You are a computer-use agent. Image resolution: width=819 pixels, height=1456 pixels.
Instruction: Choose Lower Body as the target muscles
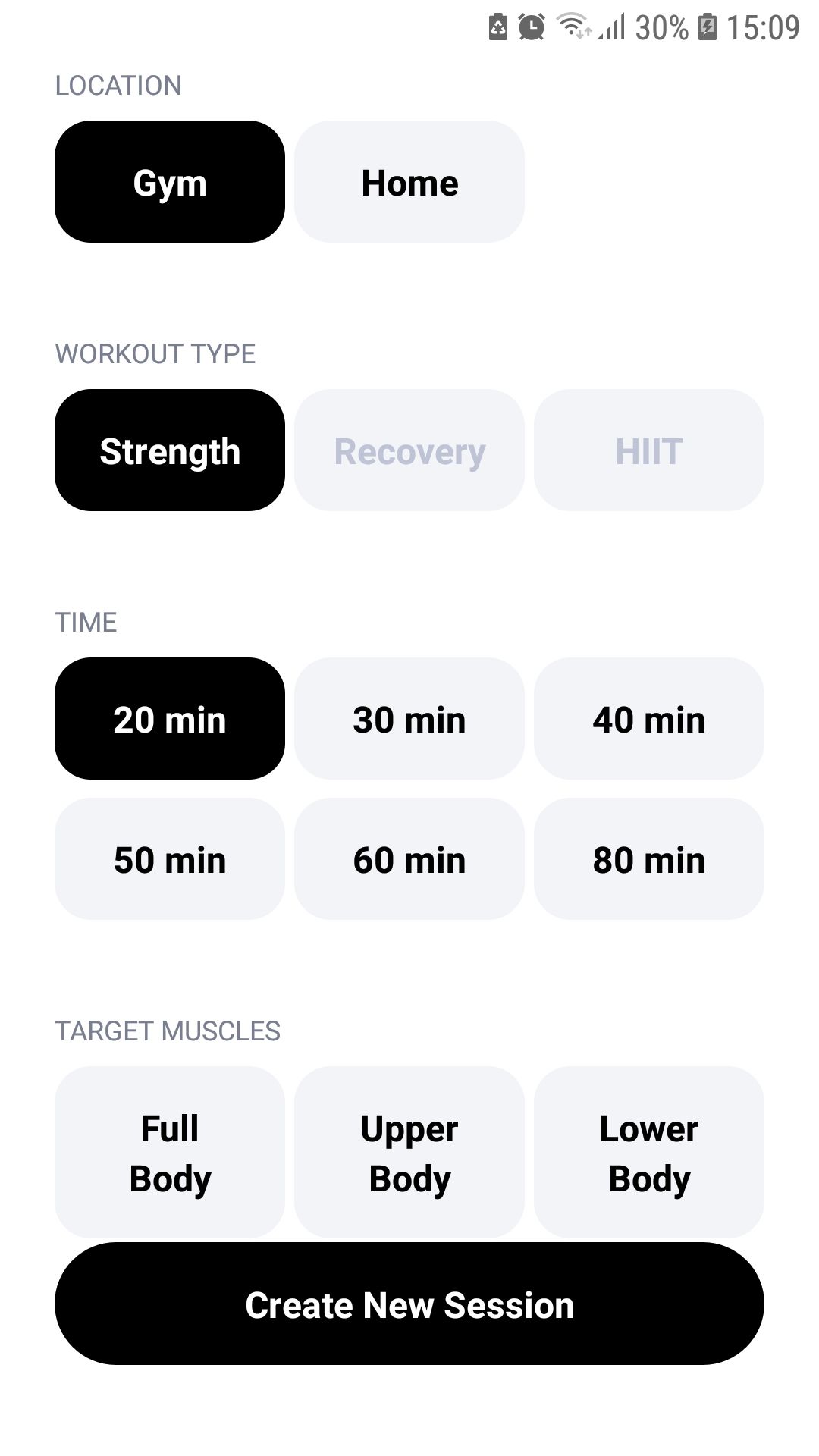(649, 1151)
